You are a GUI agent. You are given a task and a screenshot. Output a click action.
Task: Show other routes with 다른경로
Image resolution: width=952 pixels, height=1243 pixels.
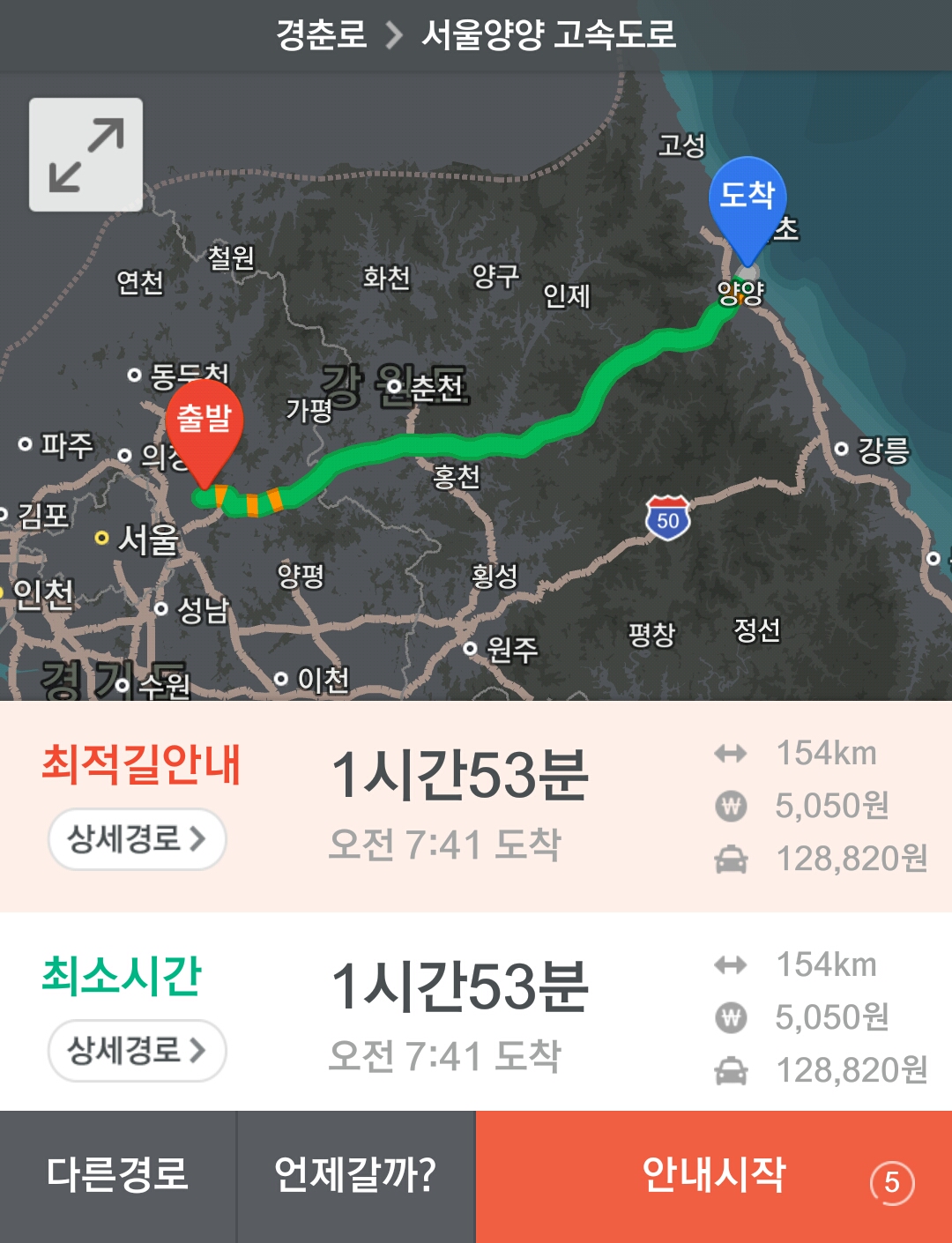[x=117, y=1176]
